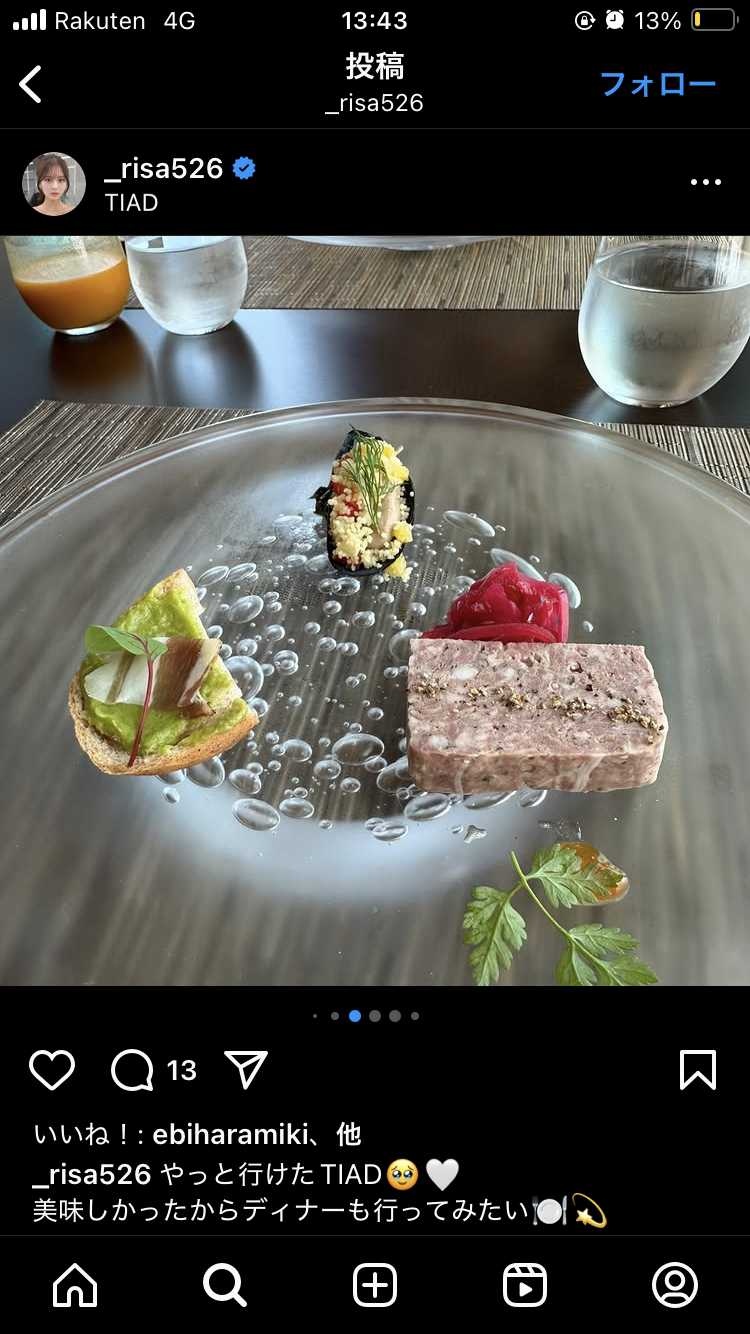Open the Search tab
Screen dimensions: 750x1334
(225, 1285)
